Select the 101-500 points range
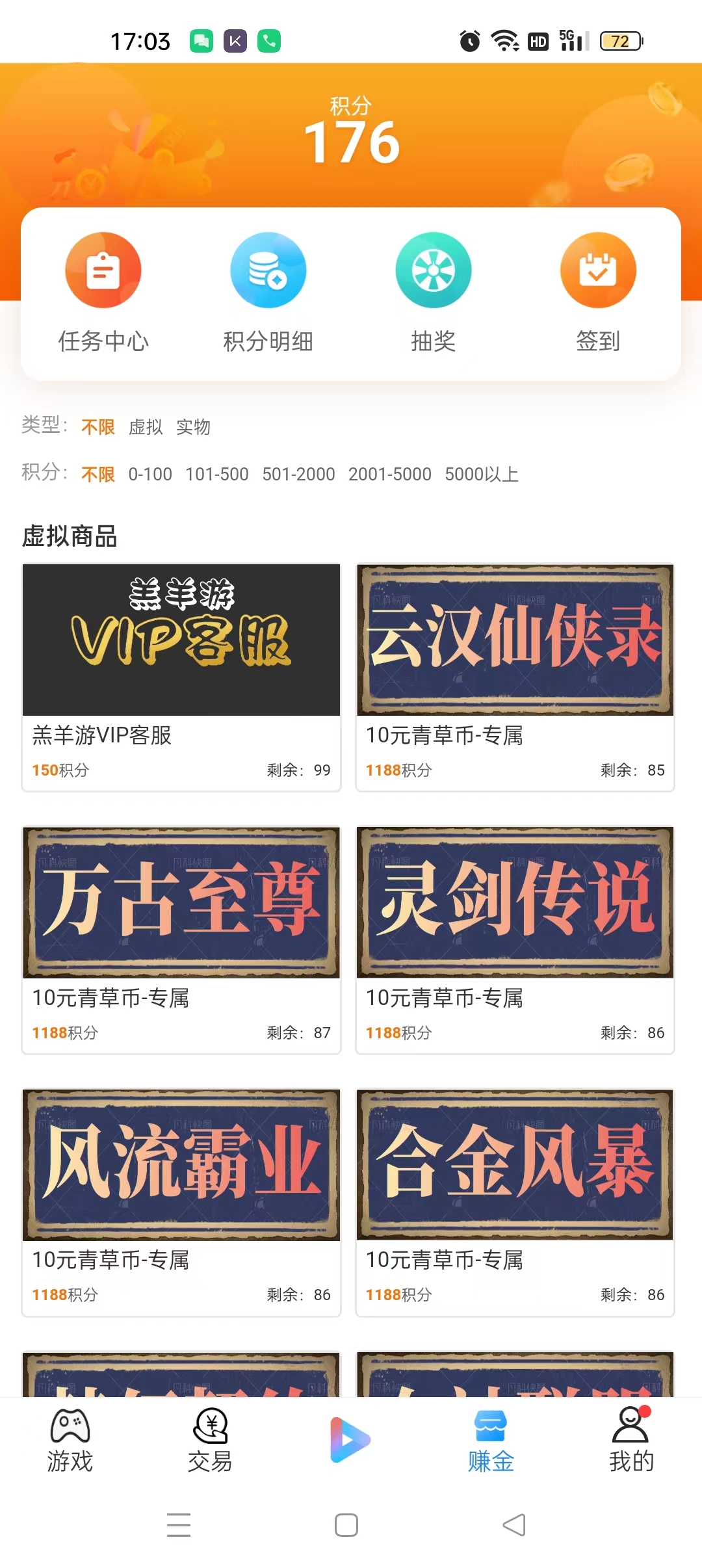The image size is (702, 1568). [x=217, y=475]
